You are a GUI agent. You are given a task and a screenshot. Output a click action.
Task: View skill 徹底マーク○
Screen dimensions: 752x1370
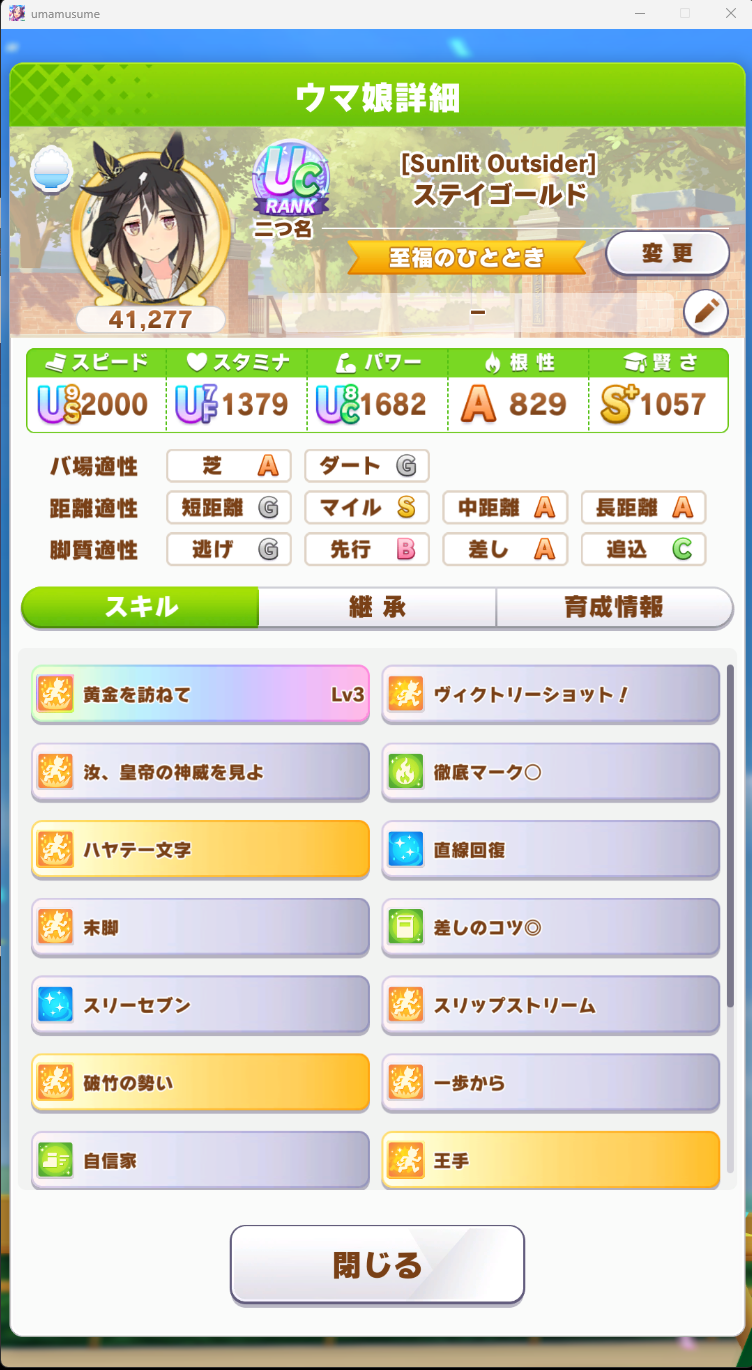point(550,772)
